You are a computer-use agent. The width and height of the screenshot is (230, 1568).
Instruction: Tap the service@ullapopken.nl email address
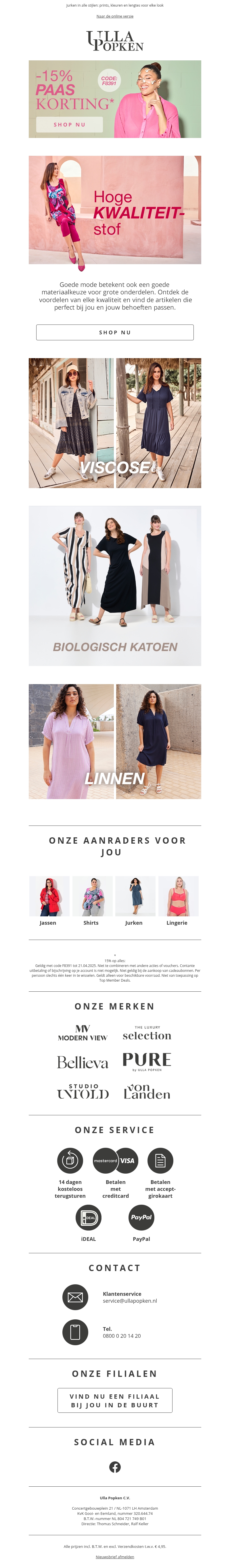(x=130, y=1301)
